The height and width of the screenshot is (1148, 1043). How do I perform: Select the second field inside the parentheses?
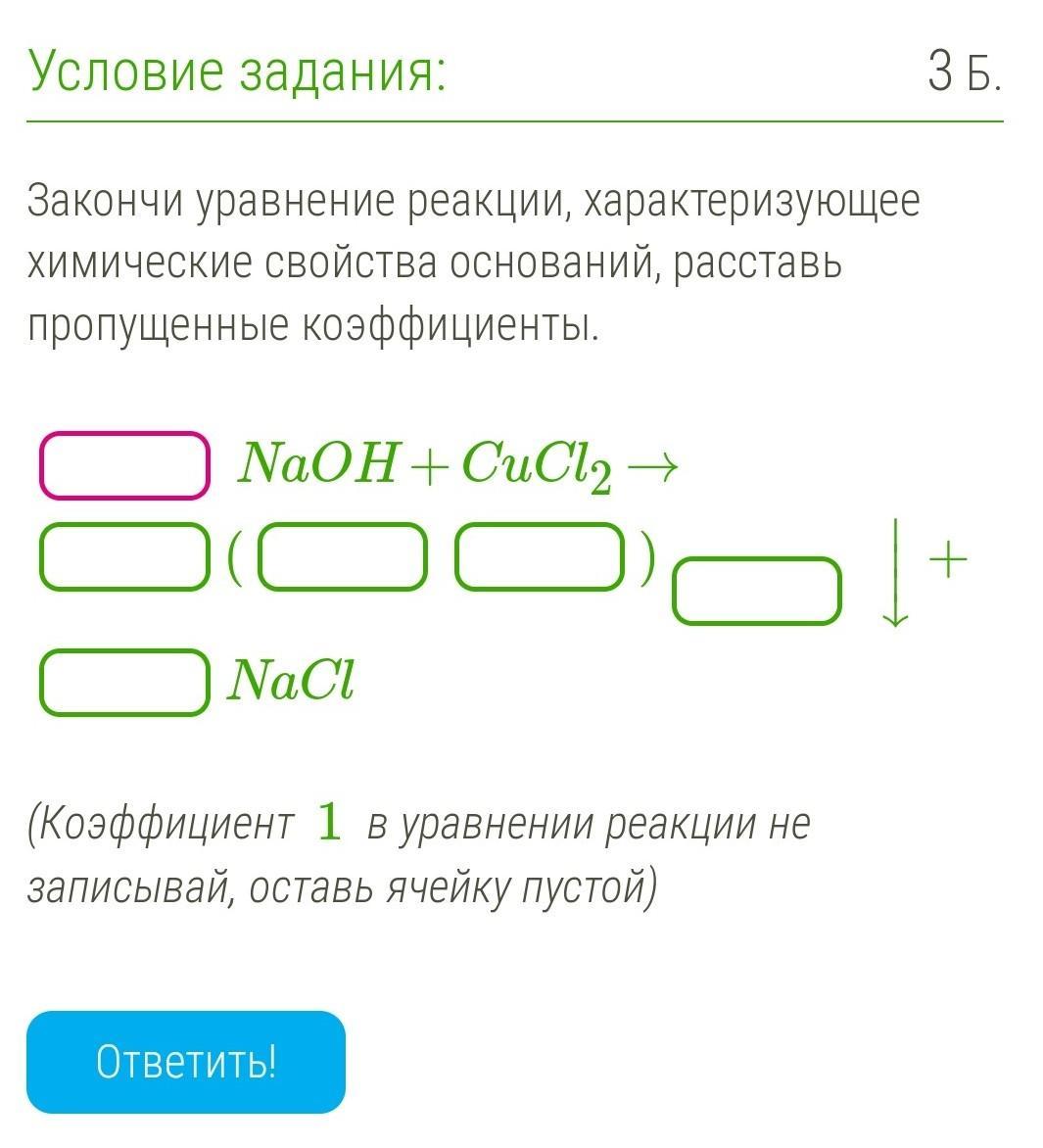(540, 557)
